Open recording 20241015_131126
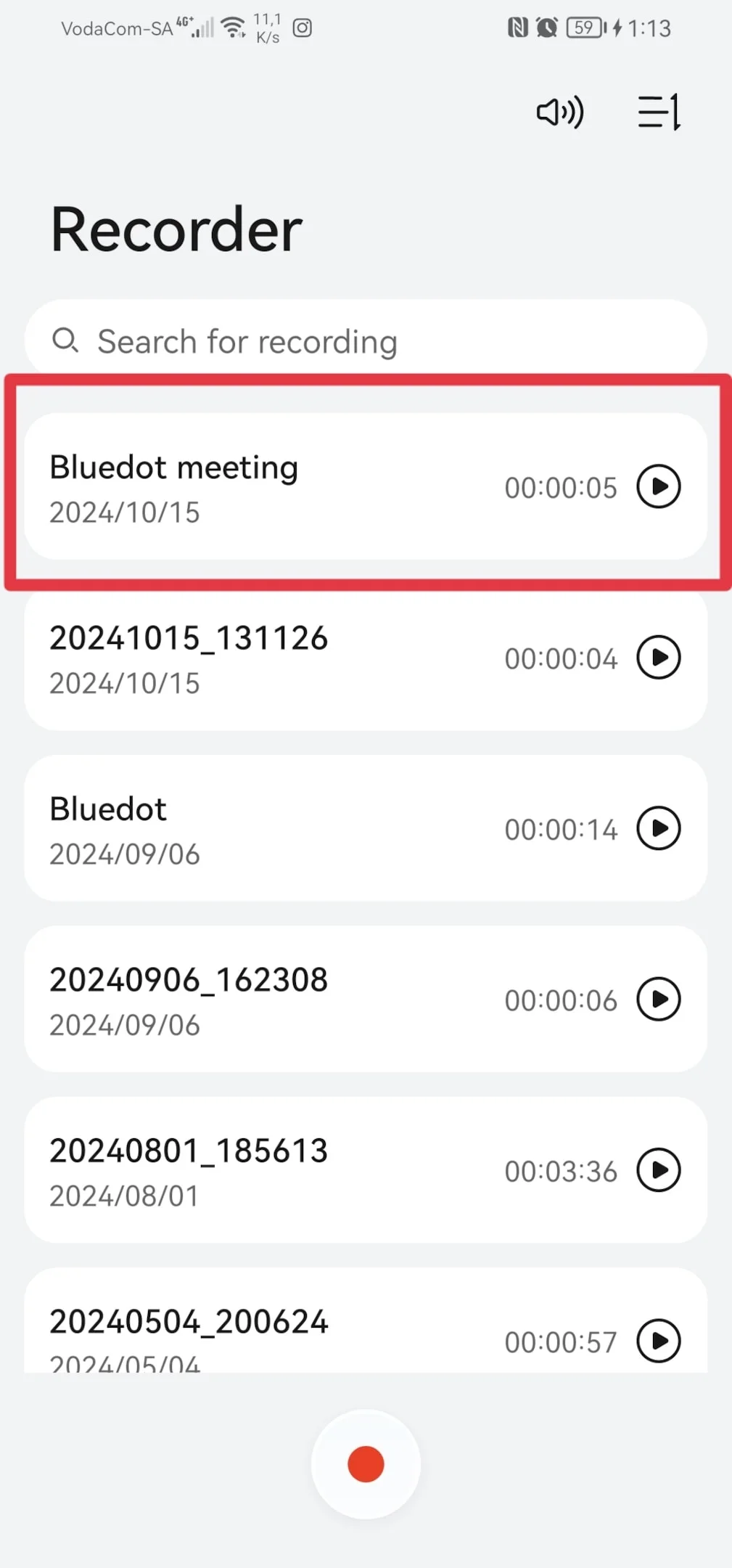The height and width of the screenshot is (1568, 732). point(366,658)
